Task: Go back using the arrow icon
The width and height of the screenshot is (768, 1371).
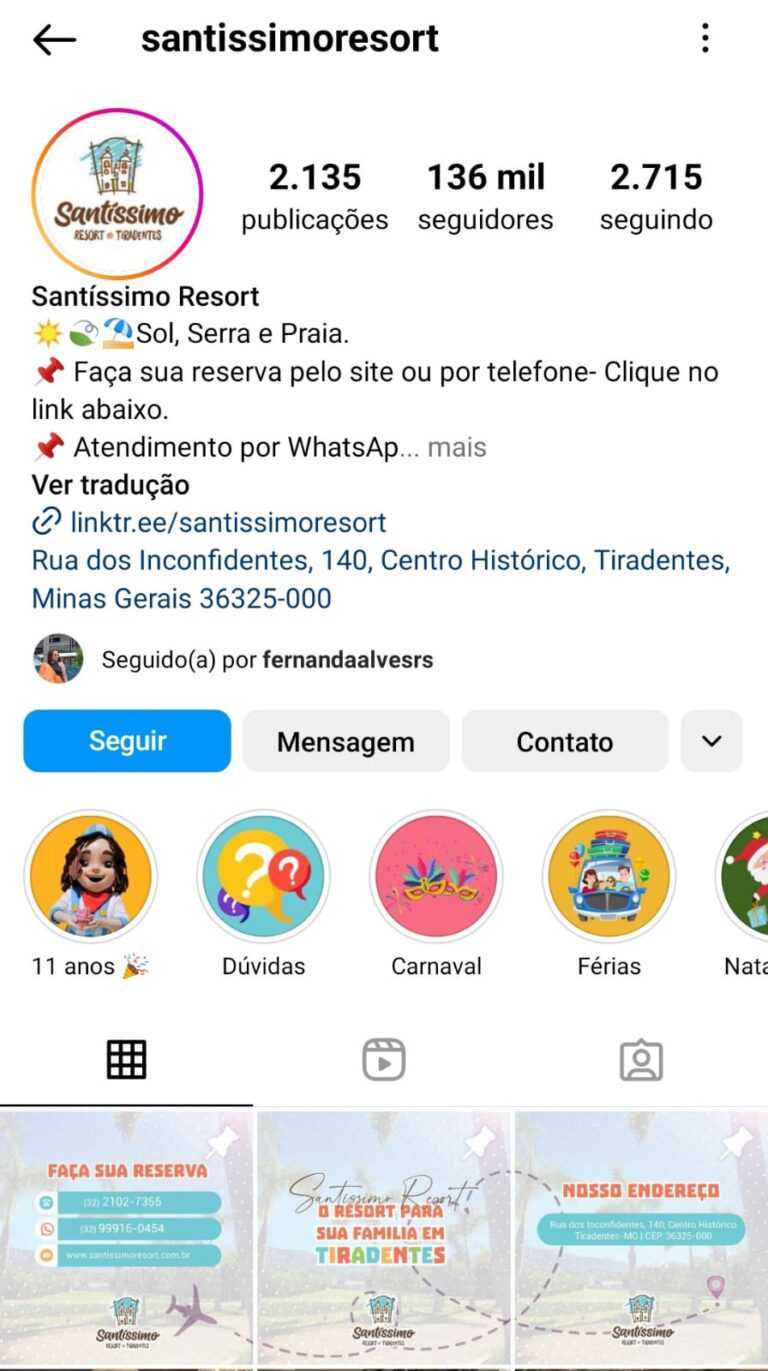Action: click(54, 40)
